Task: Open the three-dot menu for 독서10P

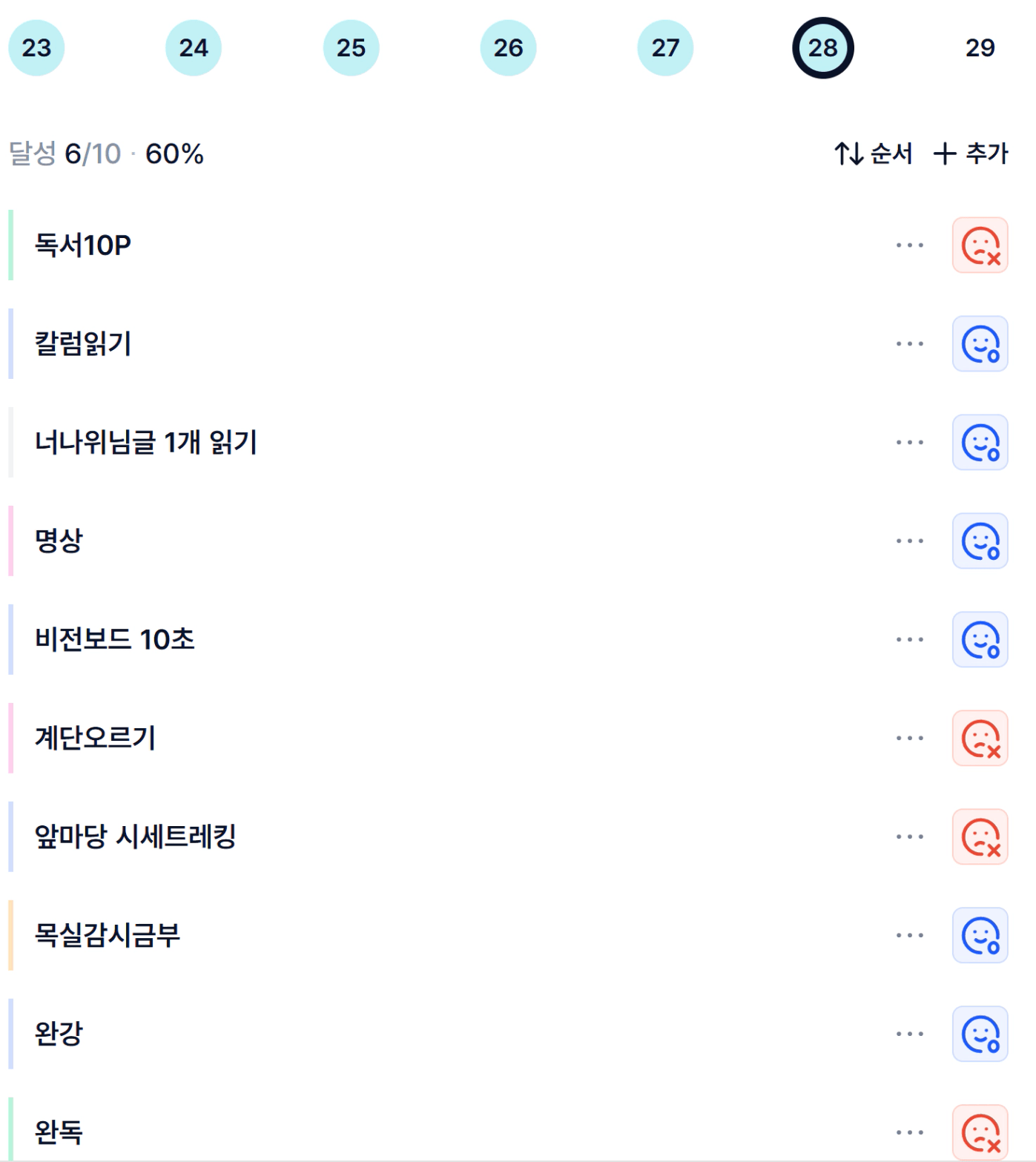Action: point(909,245)
